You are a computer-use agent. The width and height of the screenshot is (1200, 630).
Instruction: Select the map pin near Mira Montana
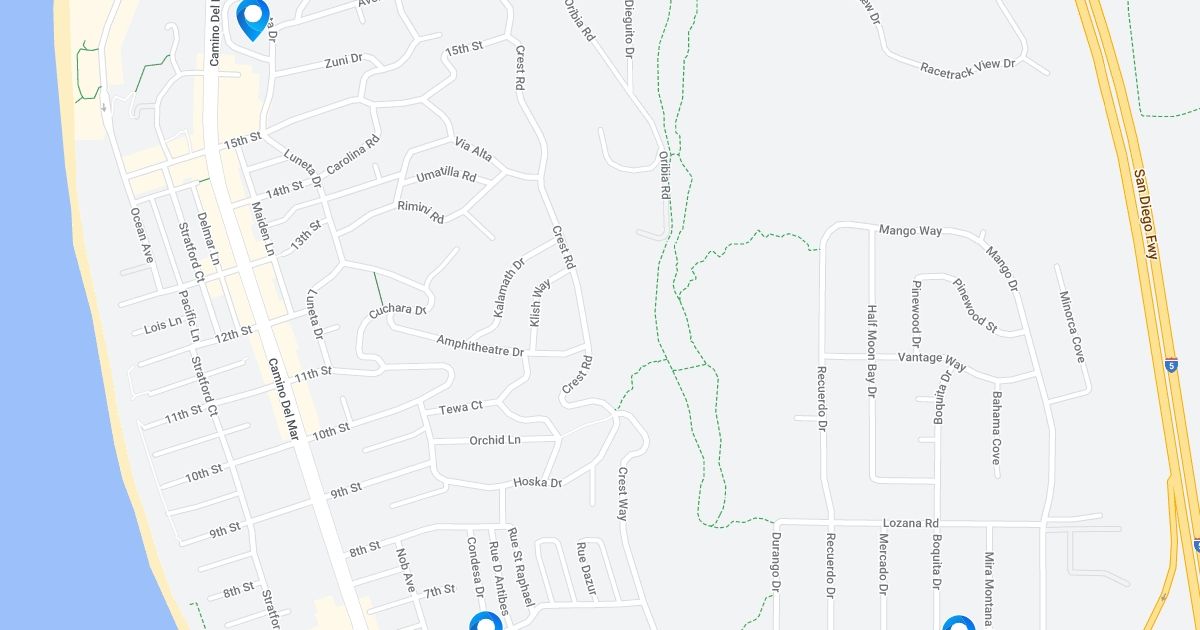958,624
